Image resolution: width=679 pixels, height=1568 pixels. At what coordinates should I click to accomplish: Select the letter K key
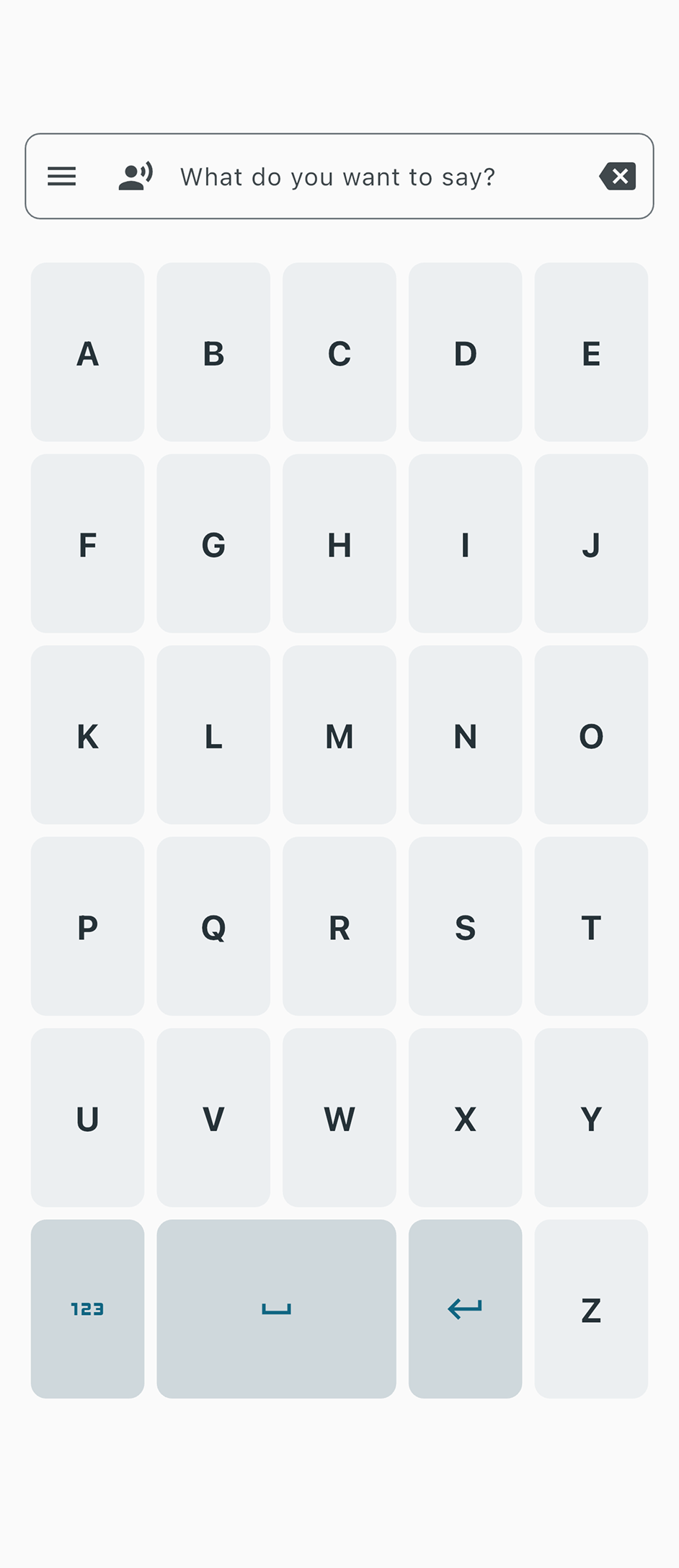pyautogui.click(x=87, y=735)
